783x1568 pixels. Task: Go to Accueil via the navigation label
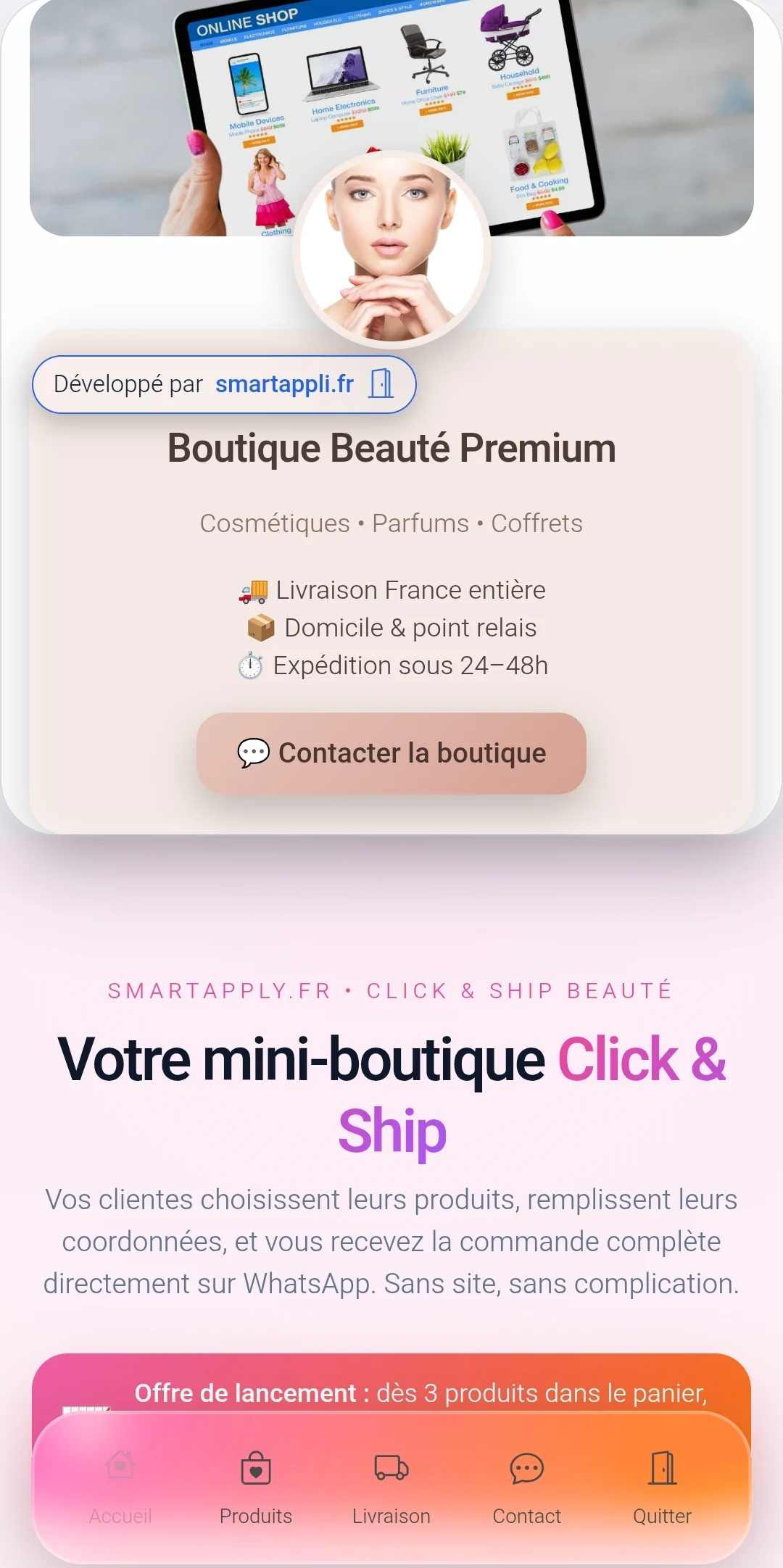coord(121,1516)
